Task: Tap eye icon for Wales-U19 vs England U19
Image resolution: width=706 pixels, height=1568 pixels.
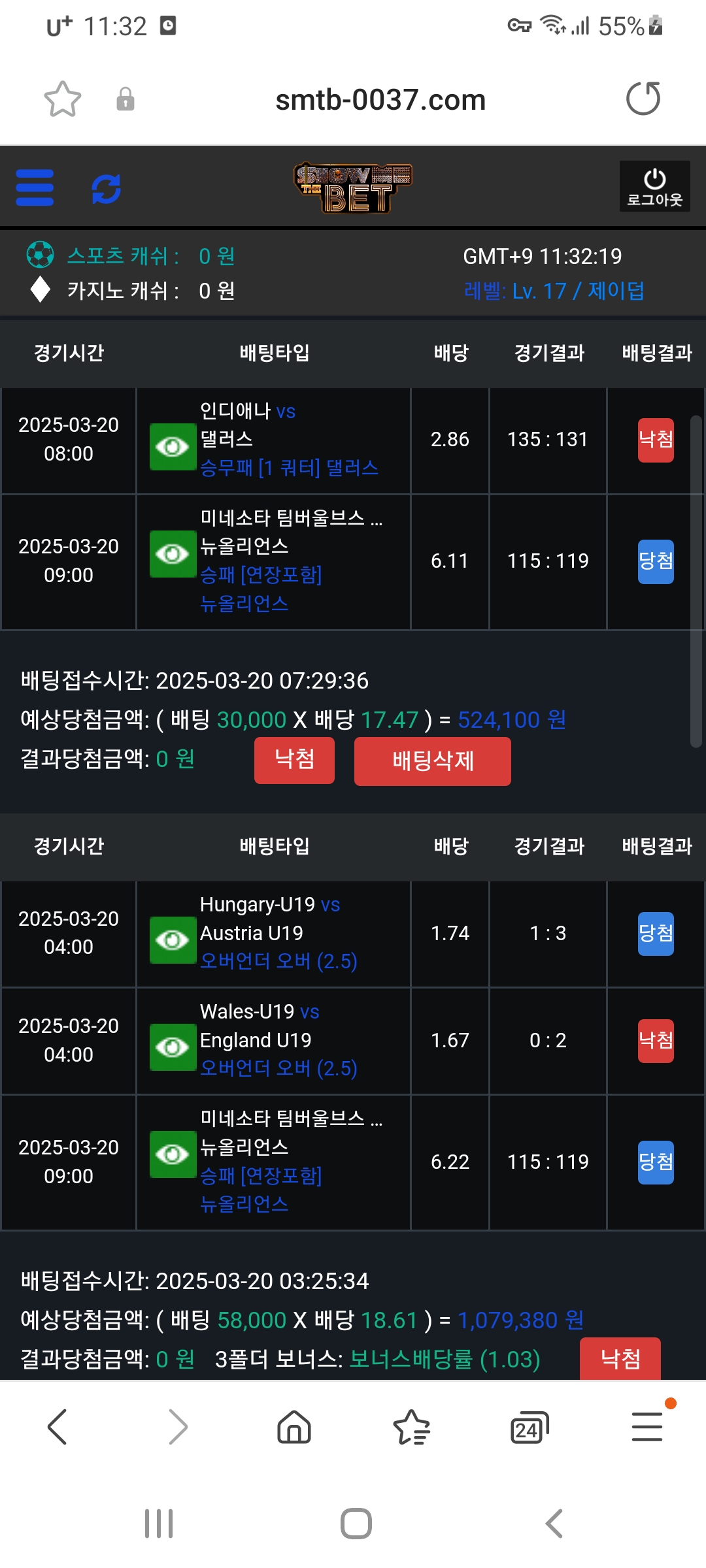Action: pyautogui.click(x=173, y=1047)
